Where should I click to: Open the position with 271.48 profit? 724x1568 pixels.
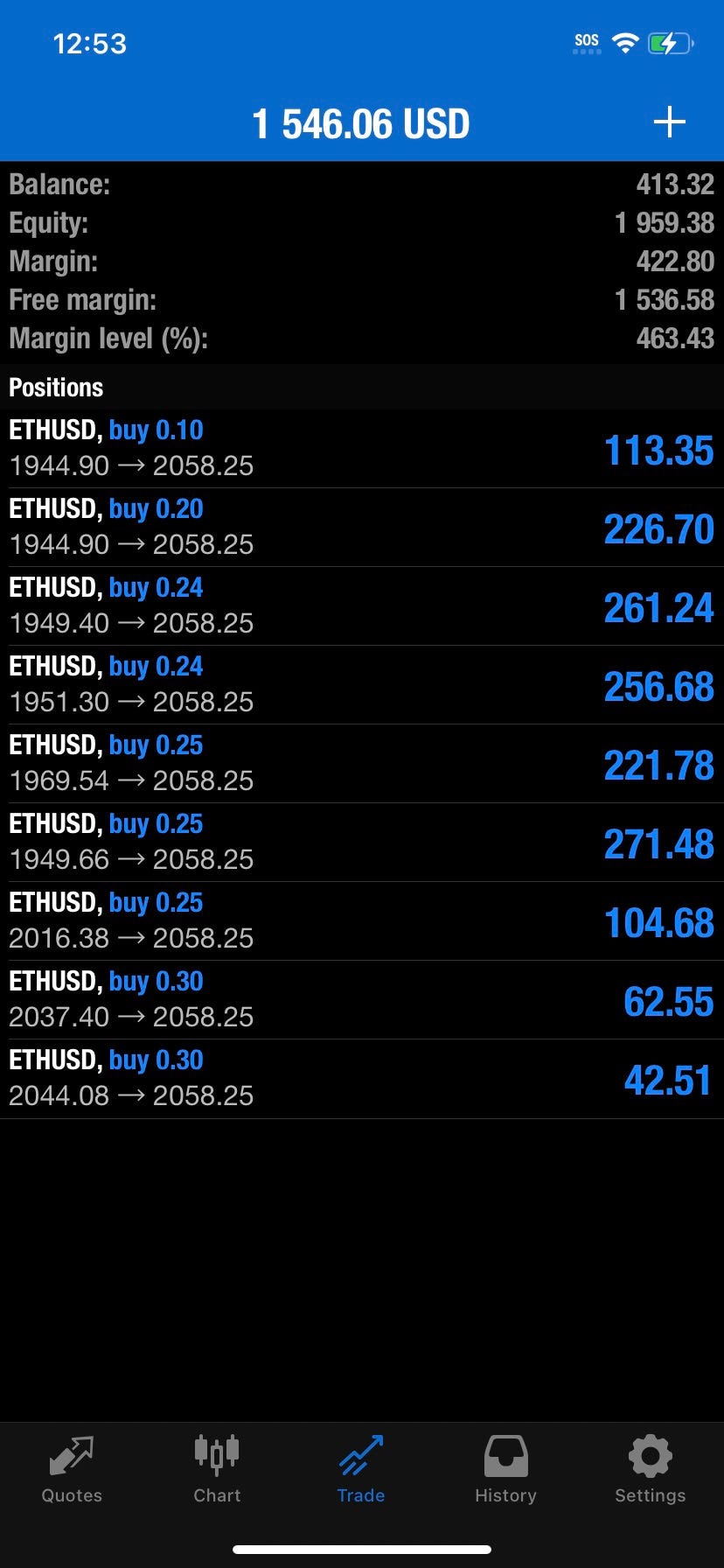point(362,842)
